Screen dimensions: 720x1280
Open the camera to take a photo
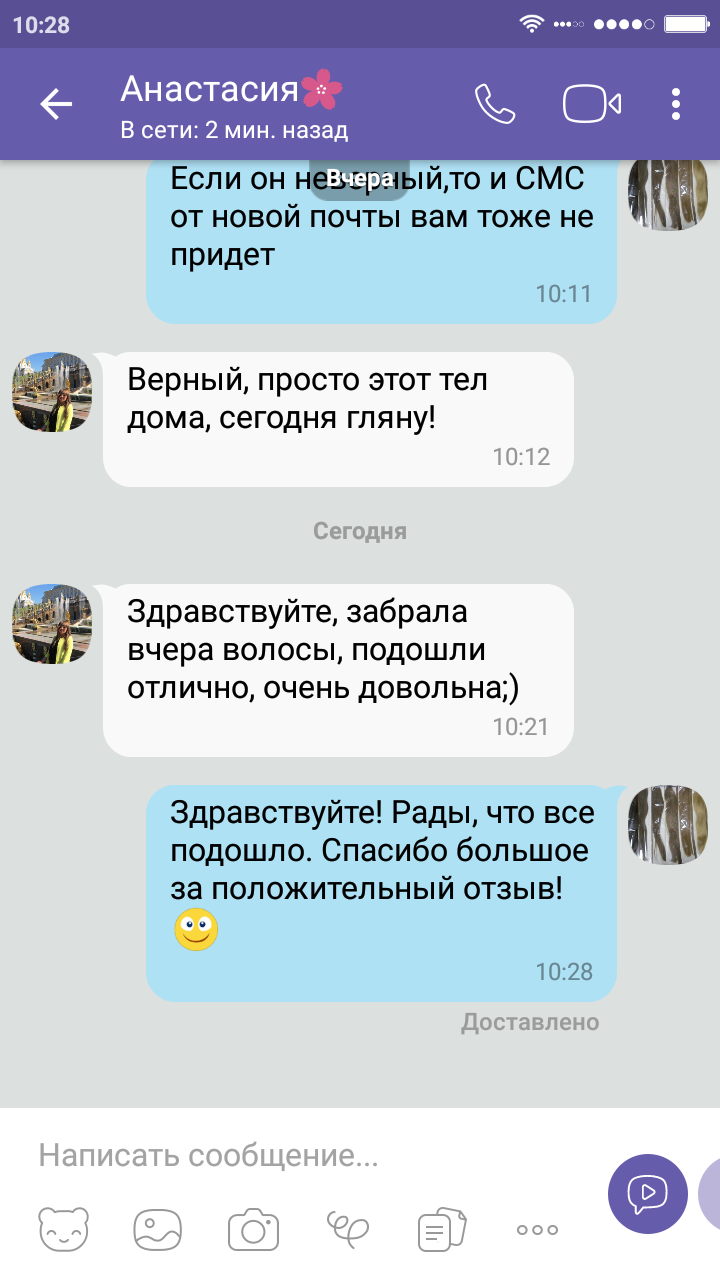[253, 1229]
